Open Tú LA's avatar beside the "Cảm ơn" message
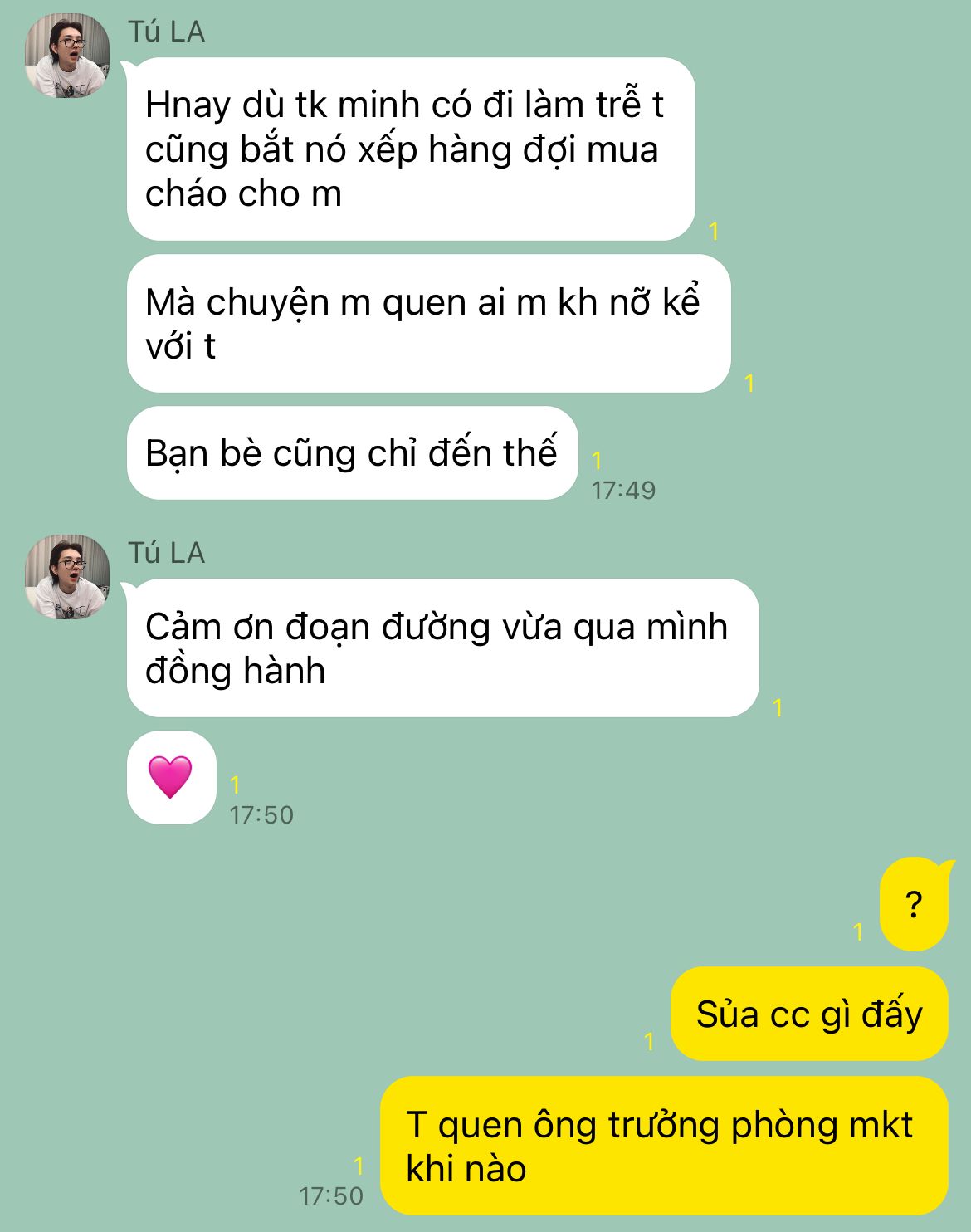Viewport: 971px width, 1232px height. [x=67, y=578]
